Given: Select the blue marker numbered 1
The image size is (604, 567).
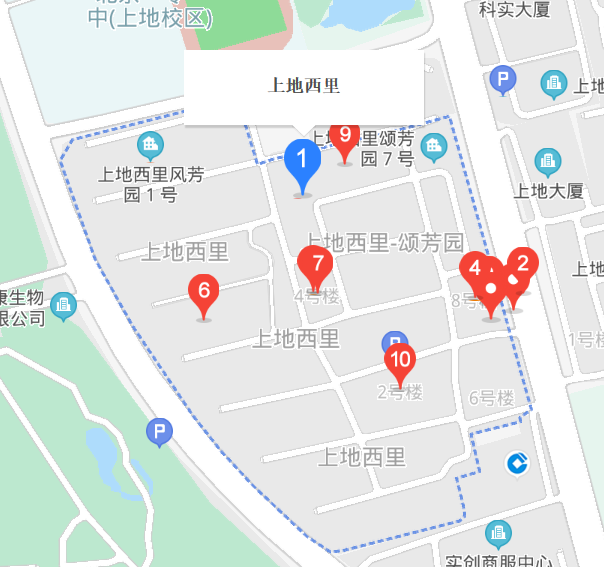Looking at the screenshot, I should pos(302,160).
